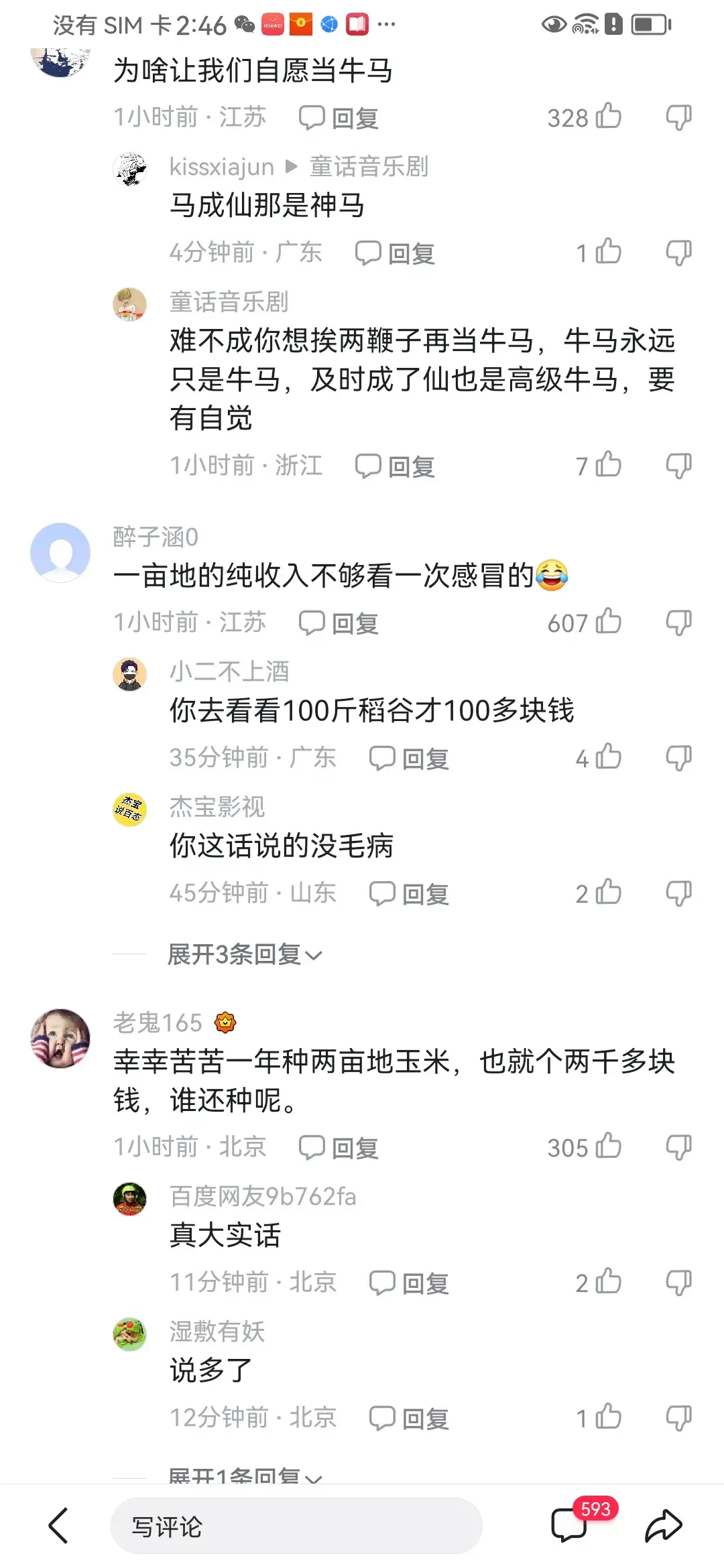Like 醉子涵0's comment with 607 likes

click(x=608, y=622)
